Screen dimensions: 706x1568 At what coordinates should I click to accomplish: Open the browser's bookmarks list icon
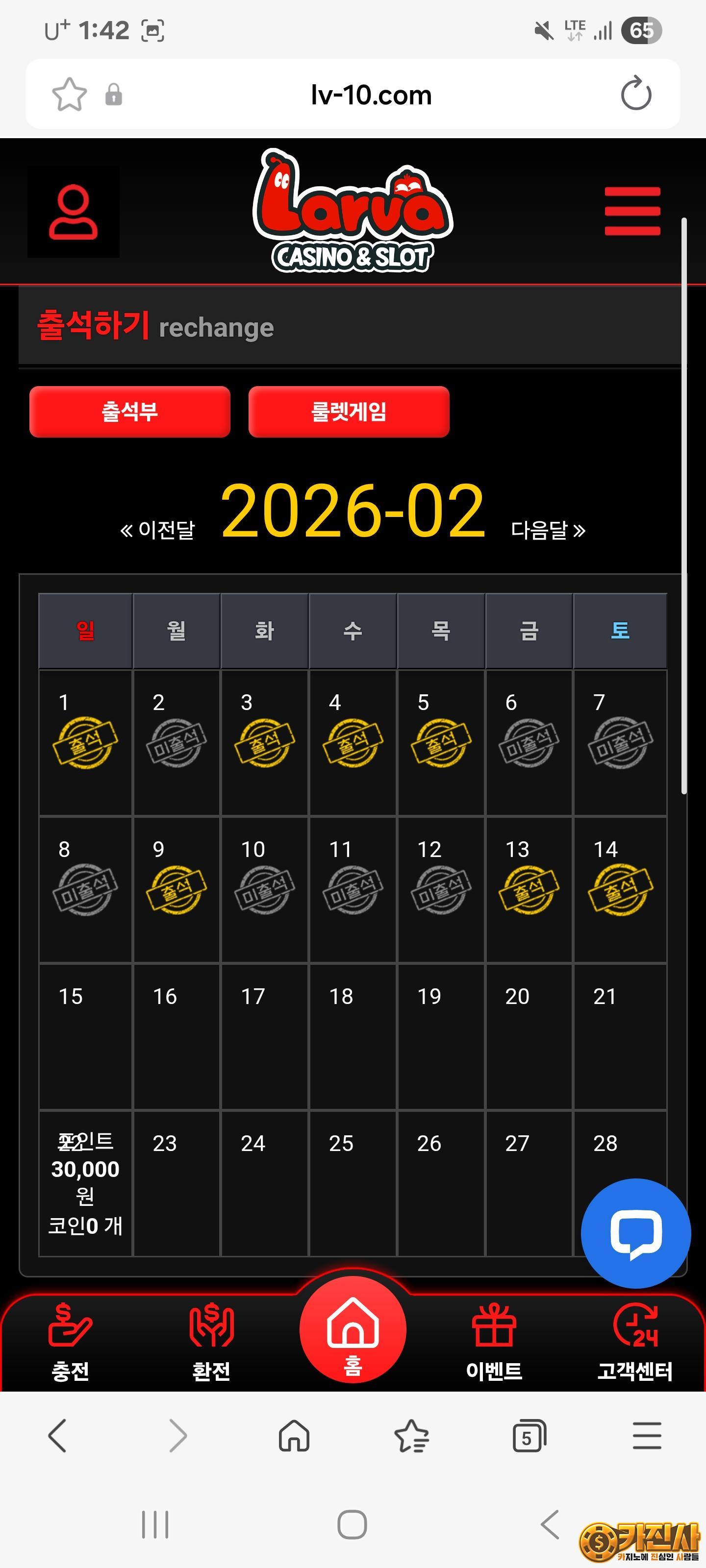pos(412,1436)
